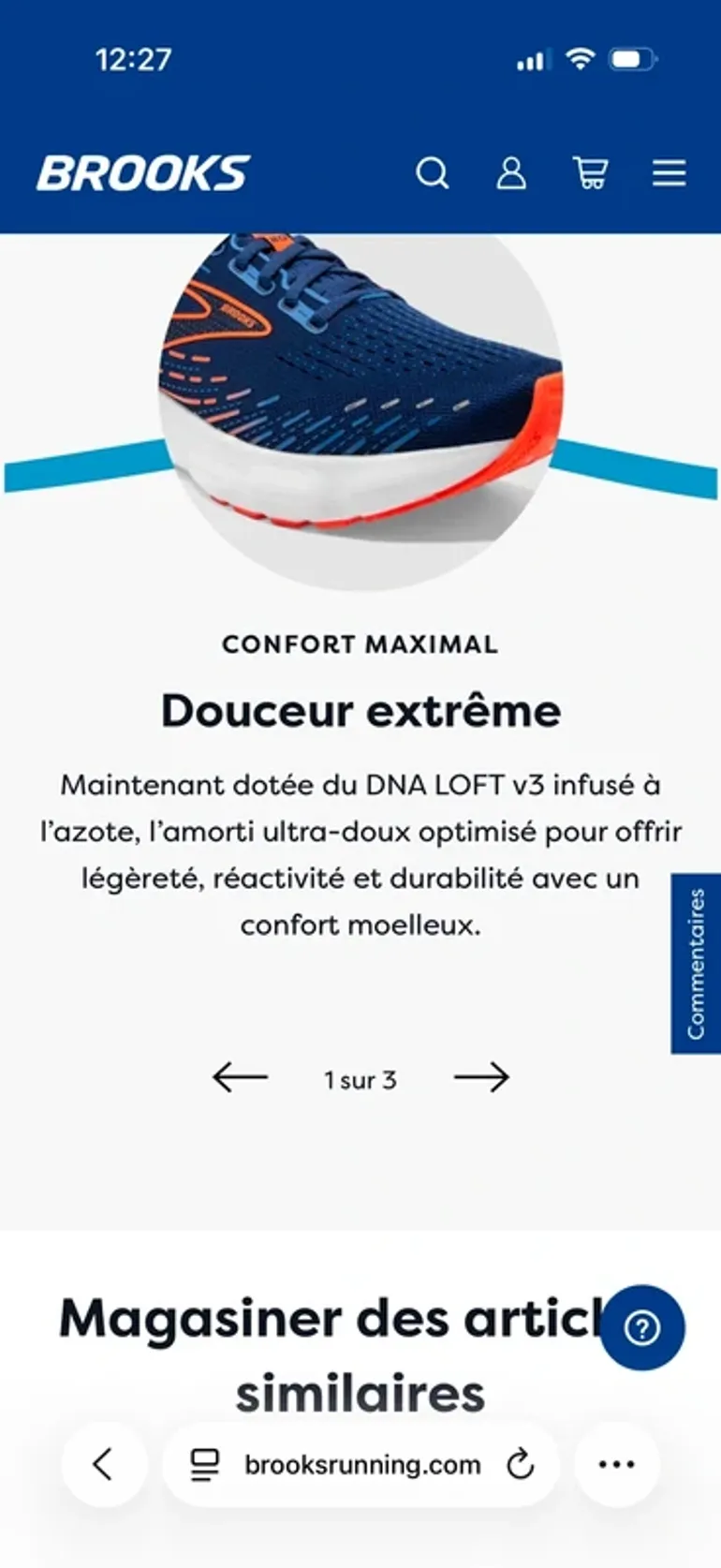The image size is (721, 1568).
Task: Go back with the browser back arrow
Action: [104, 1464]
